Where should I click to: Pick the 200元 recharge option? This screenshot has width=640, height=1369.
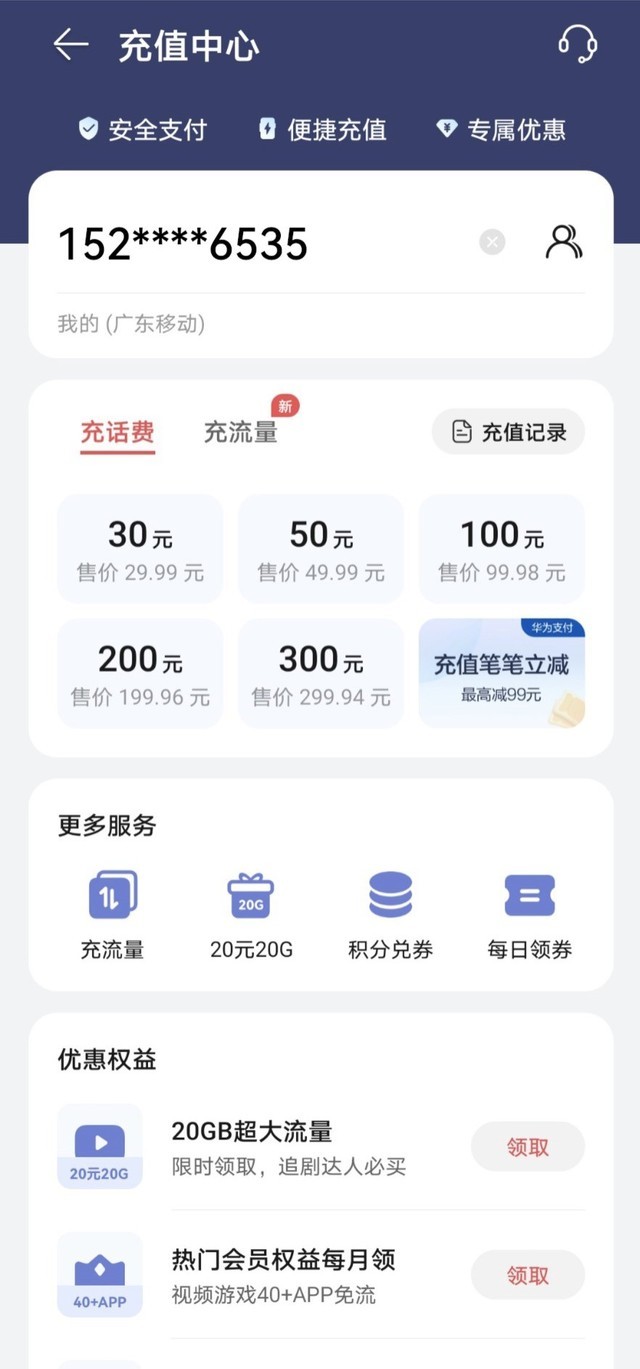(x=140, y=673)
